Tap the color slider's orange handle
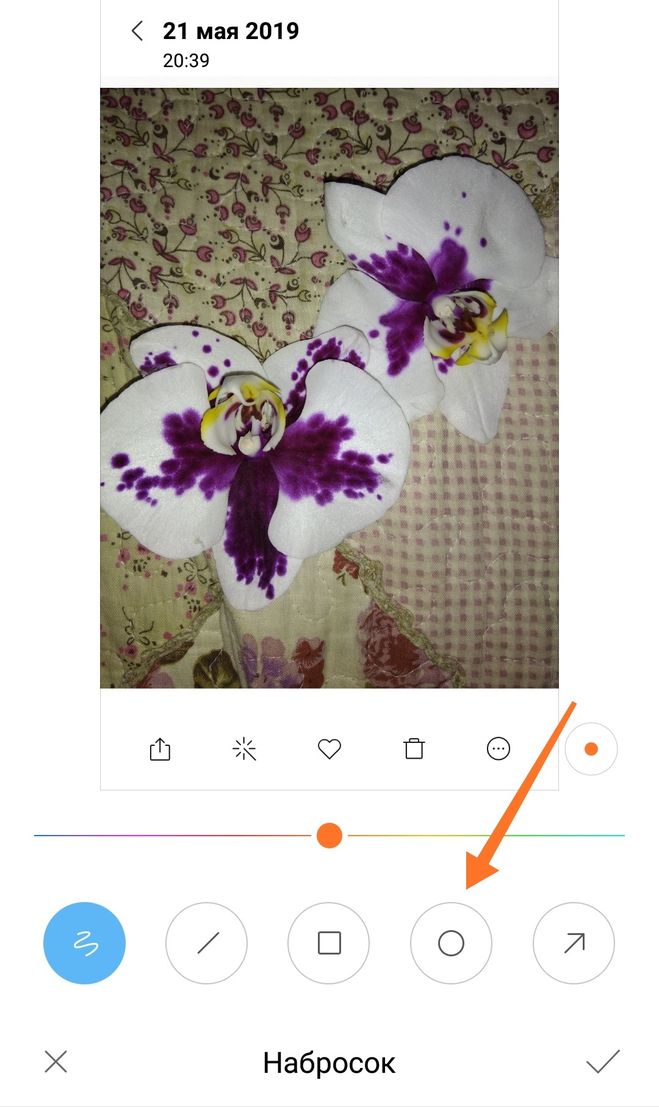The height and width of the screenshot is (1107, 659). pos(329,835)
